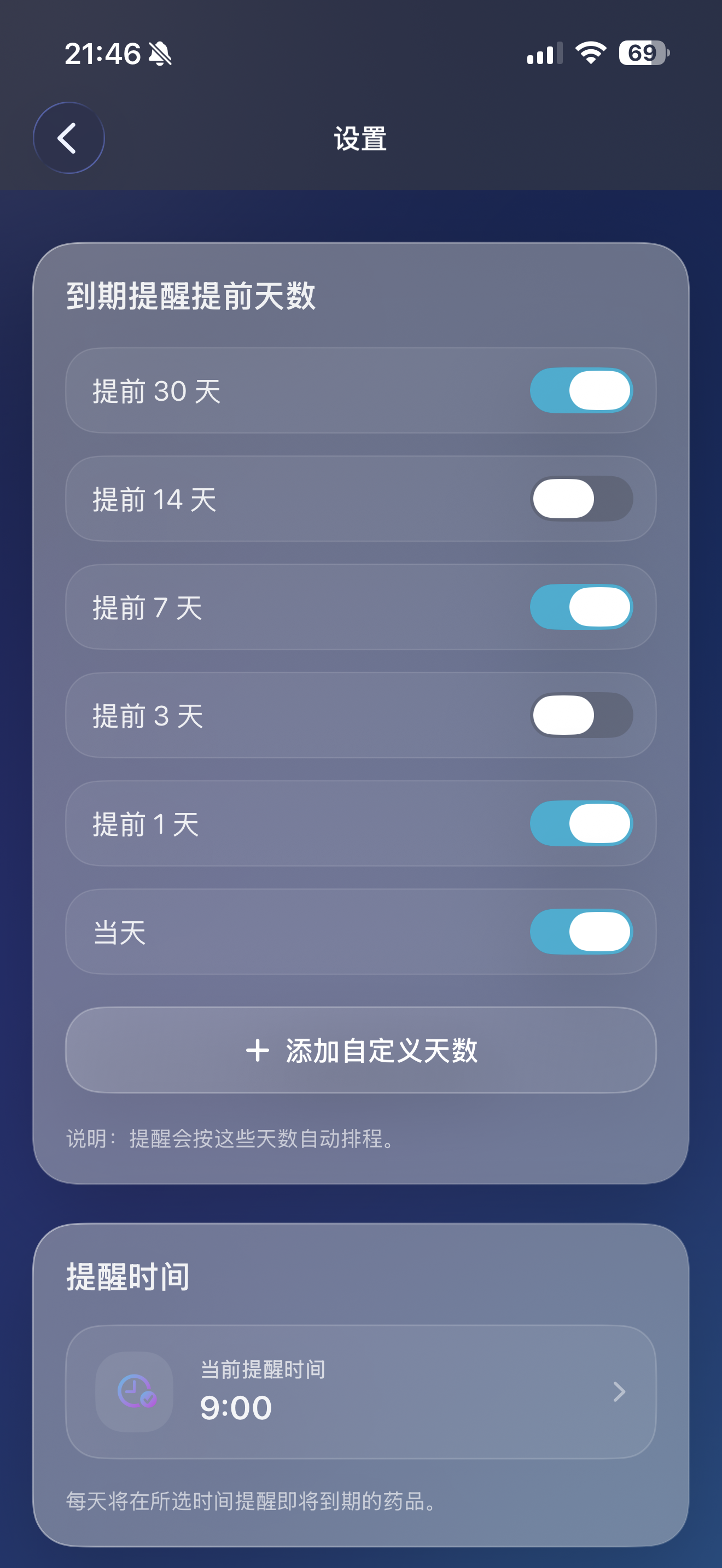Enable the 提前 14 天 reminder toggle
This screenshot has width=722, height=1568.
581,499
